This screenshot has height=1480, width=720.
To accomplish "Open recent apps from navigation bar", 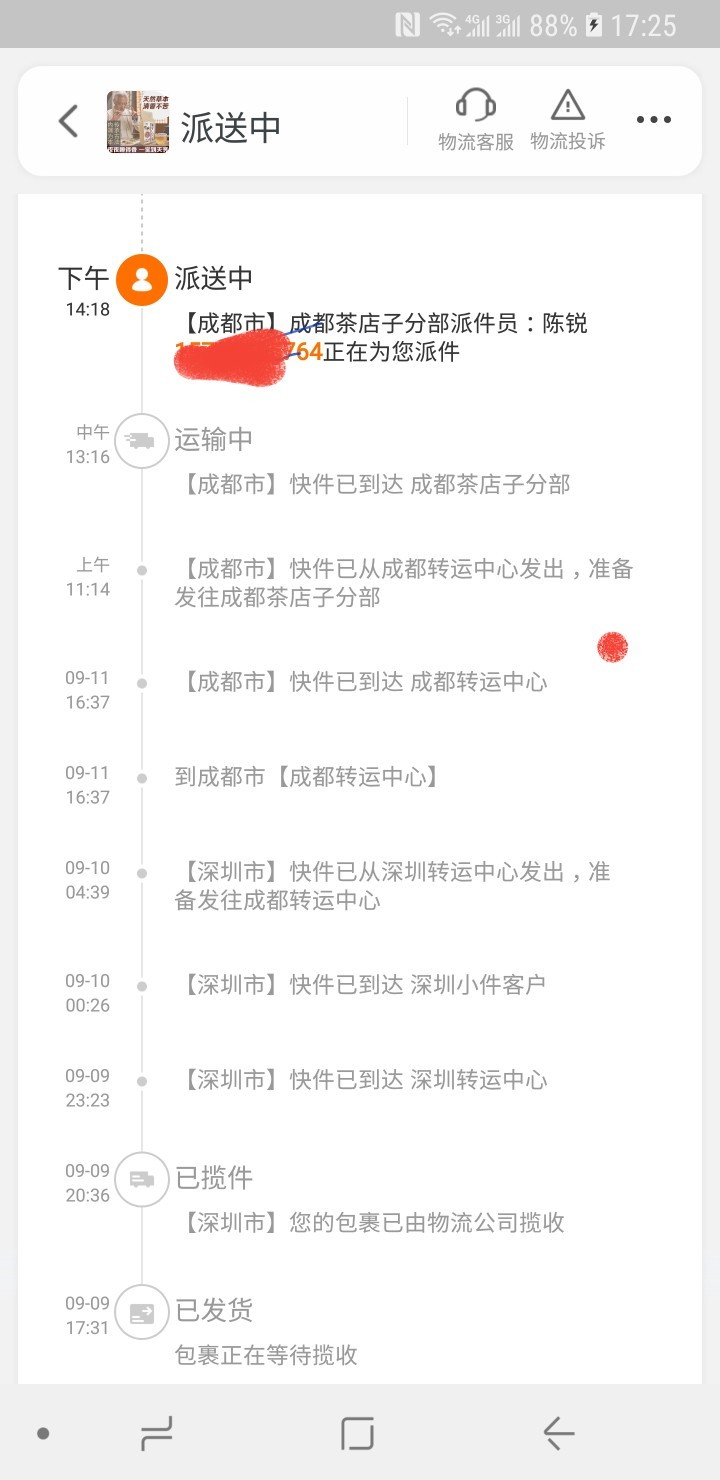I will (x=157, y=1434).
